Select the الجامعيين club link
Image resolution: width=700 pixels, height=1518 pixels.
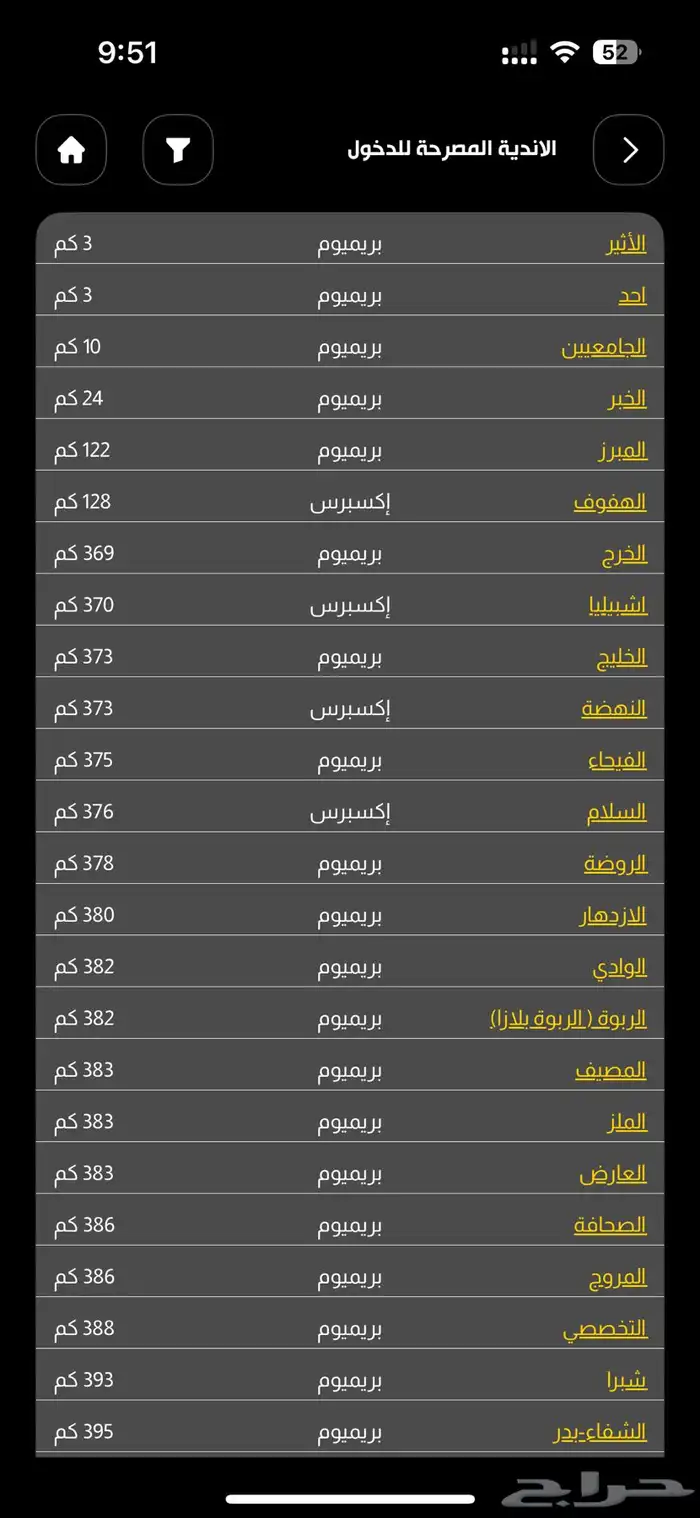pos(604,348)
